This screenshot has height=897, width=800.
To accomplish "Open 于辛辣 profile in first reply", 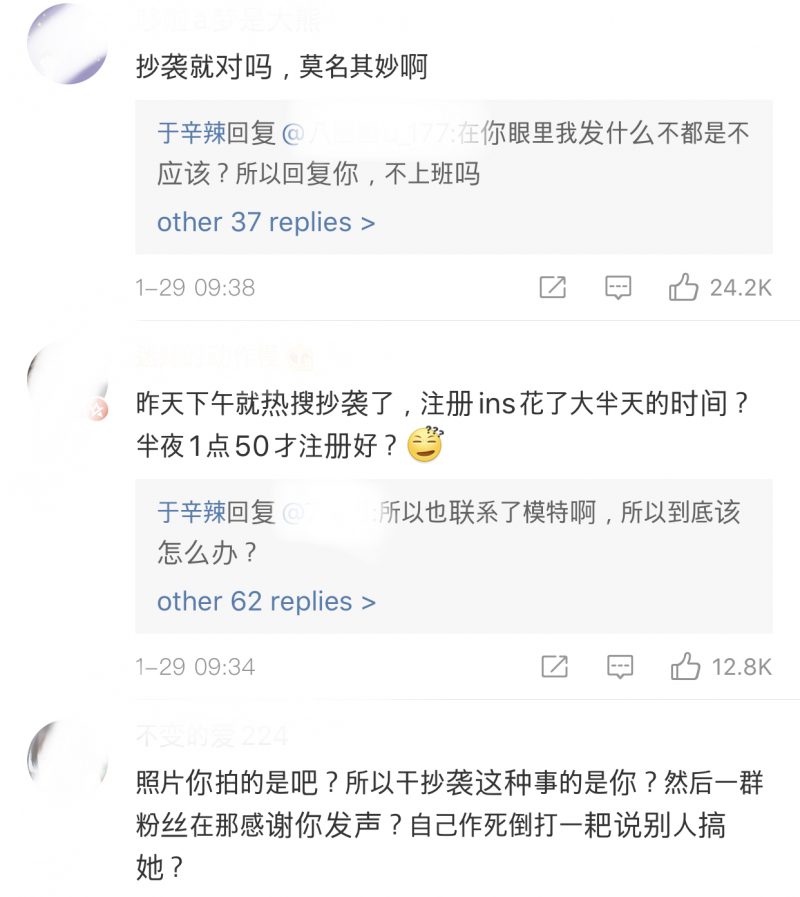I will tap(191, 134).
